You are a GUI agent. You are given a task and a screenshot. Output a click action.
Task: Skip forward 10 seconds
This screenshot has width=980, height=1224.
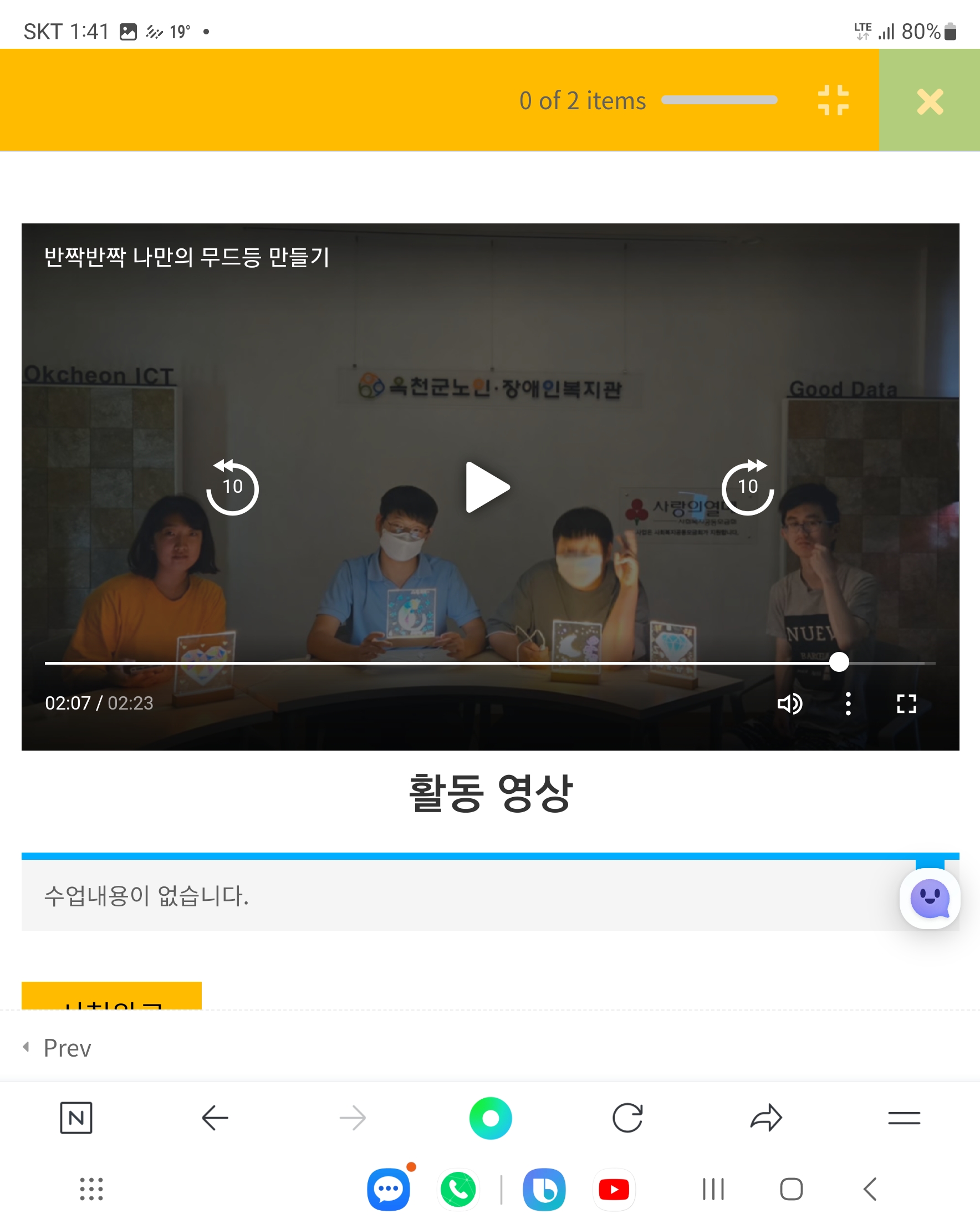coord(747,487)
